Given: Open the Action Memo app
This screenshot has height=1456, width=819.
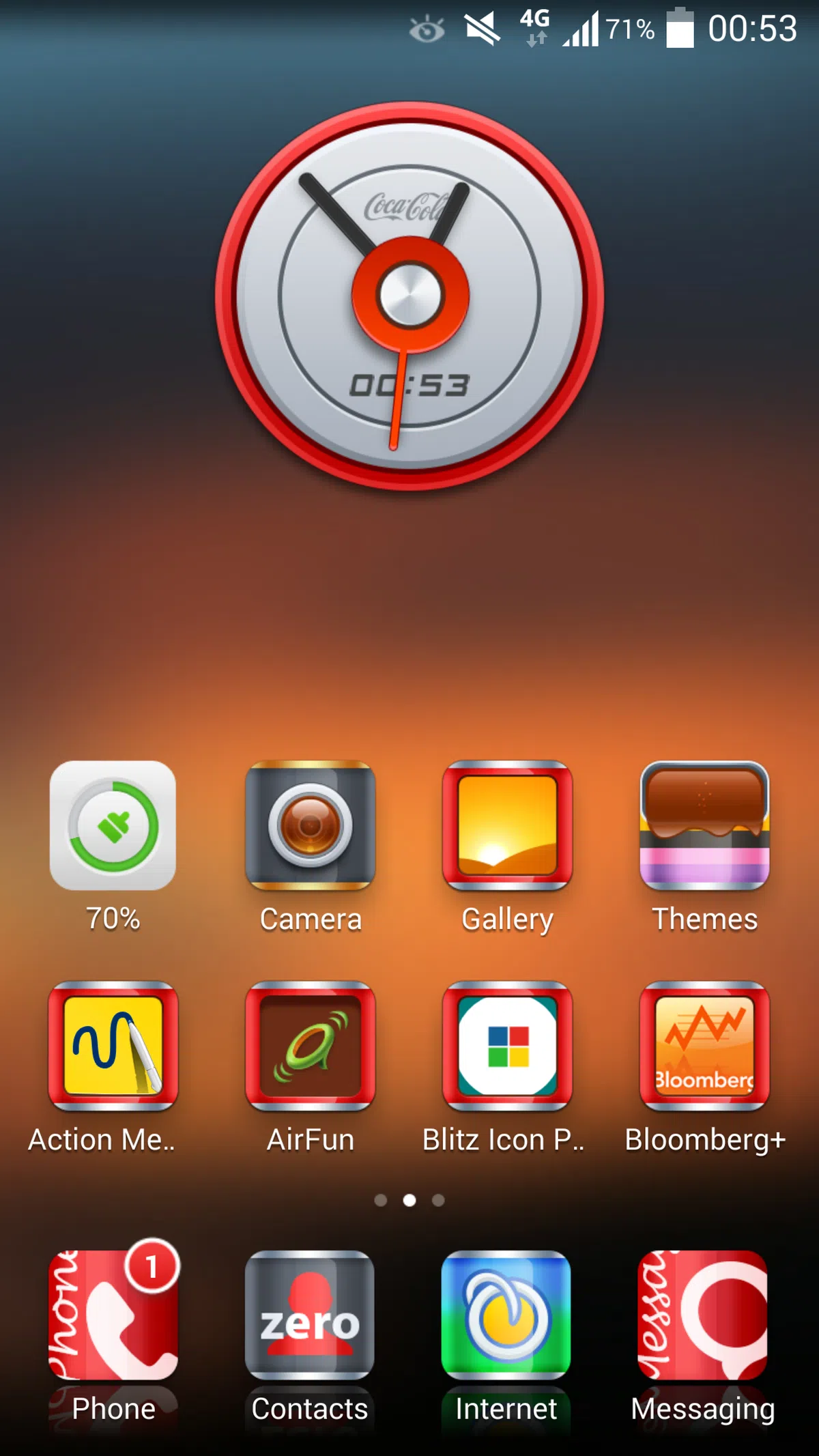Looking at the screenshot, I should pos(113,1046).
